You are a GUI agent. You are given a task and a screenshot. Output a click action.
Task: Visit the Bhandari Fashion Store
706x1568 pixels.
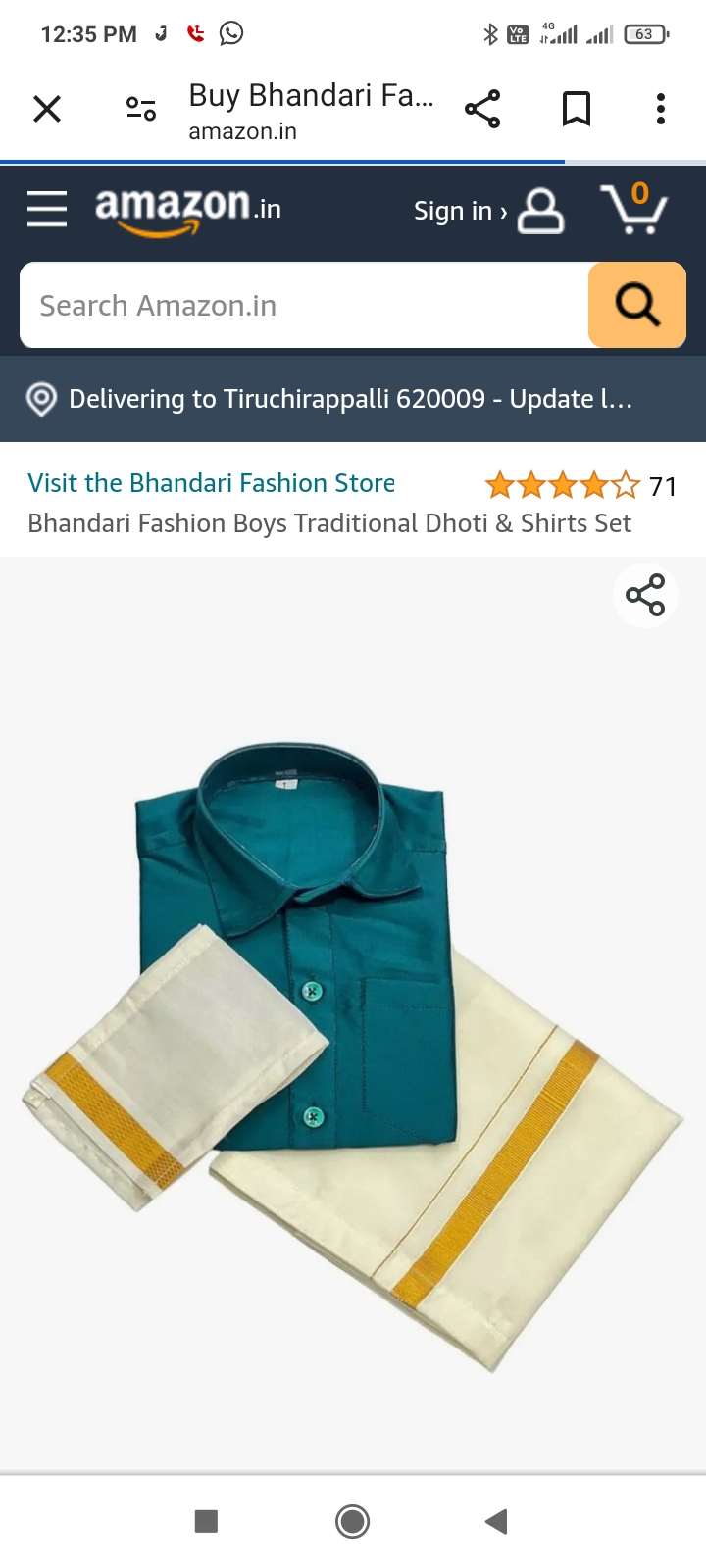point(211,483)
